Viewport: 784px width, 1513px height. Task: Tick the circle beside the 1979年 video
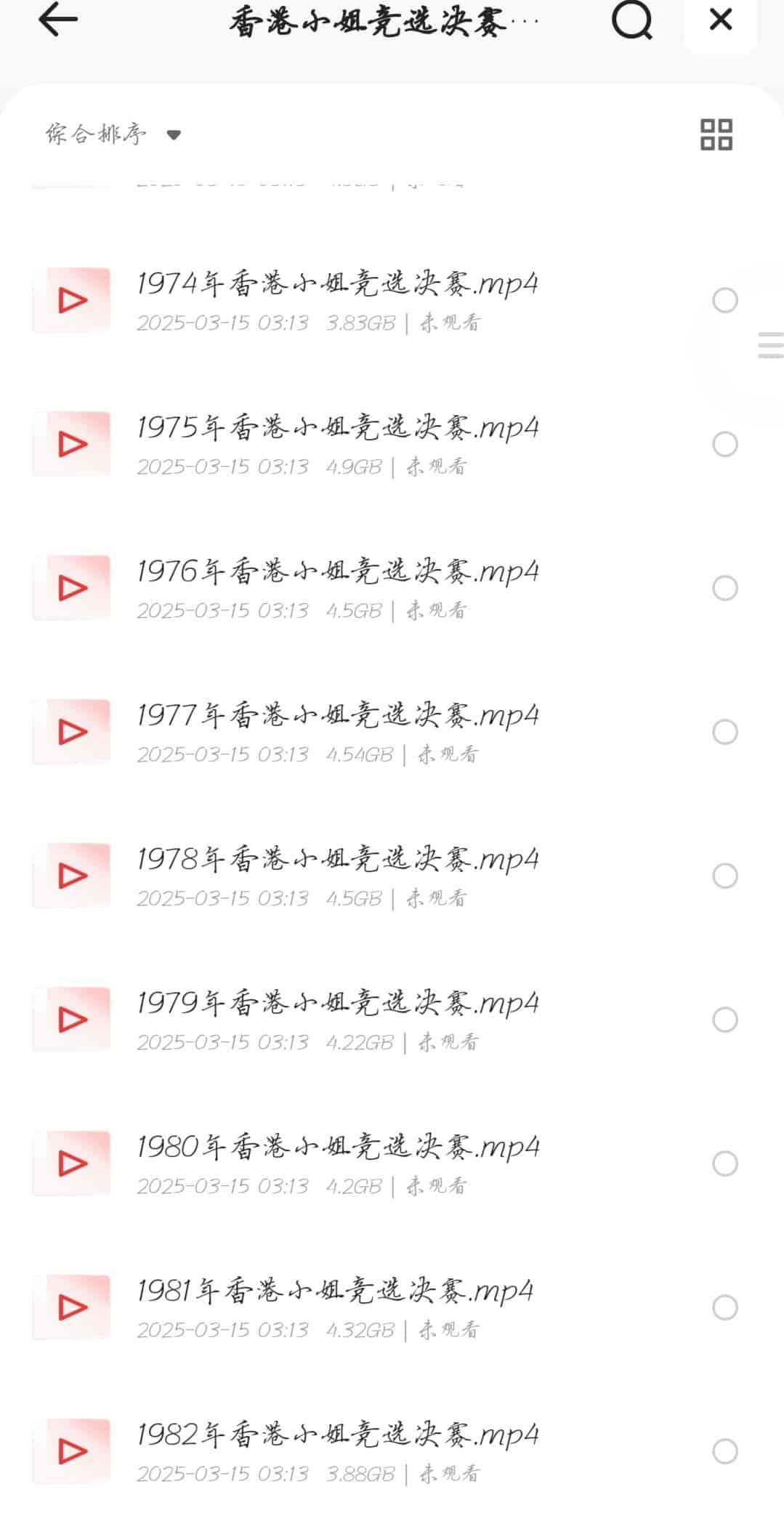point(724,1020)
